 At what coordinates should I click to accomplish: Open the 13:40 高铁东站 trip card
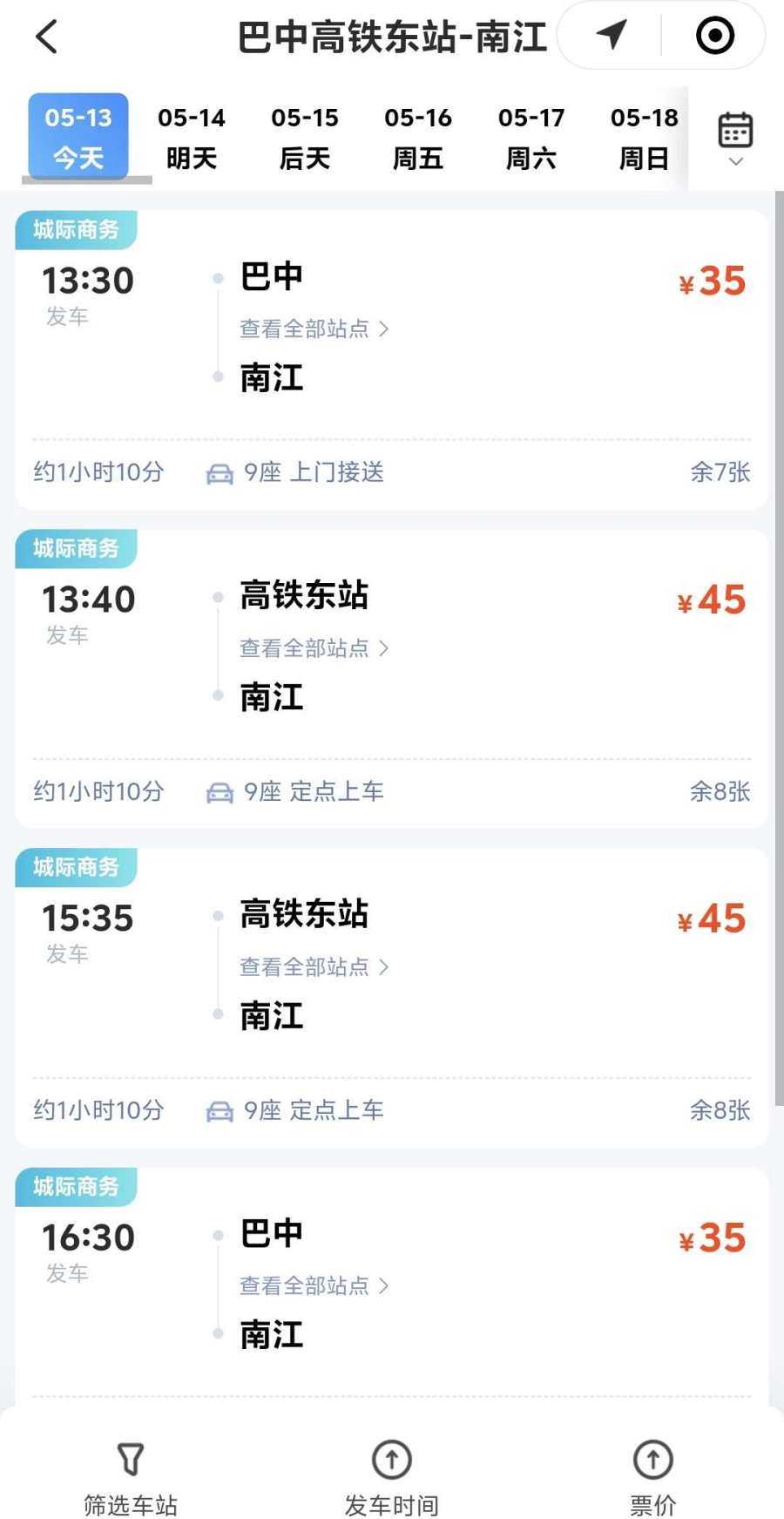(x=392, y=679)
